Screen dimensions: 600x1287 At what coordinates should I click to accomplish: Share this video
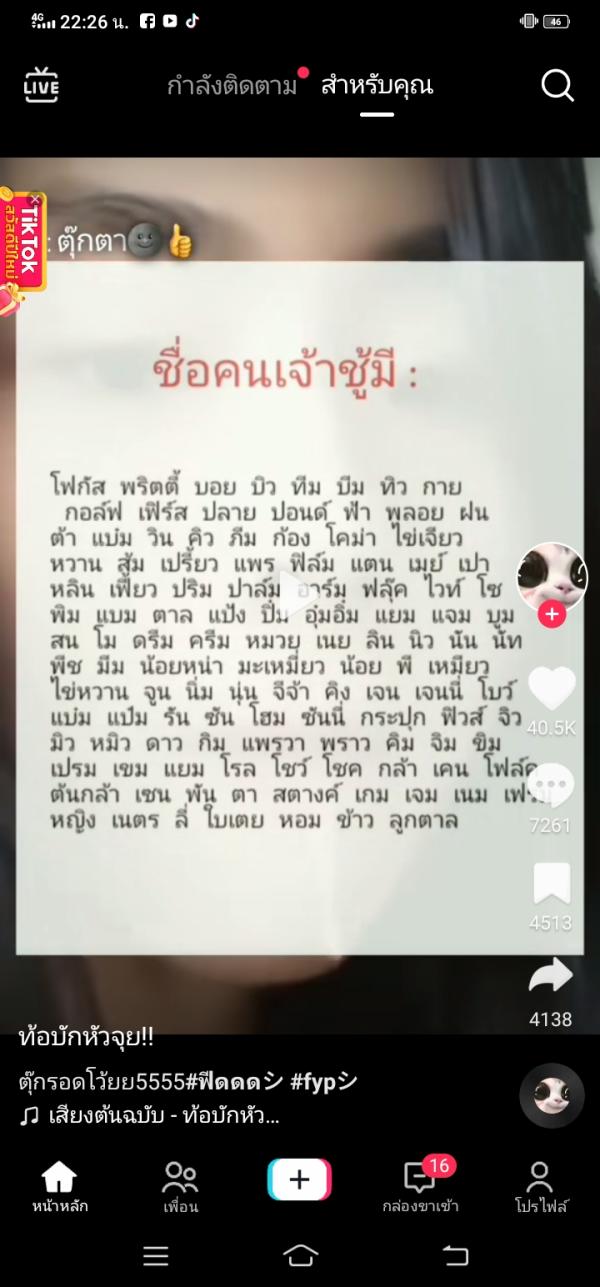551,977
